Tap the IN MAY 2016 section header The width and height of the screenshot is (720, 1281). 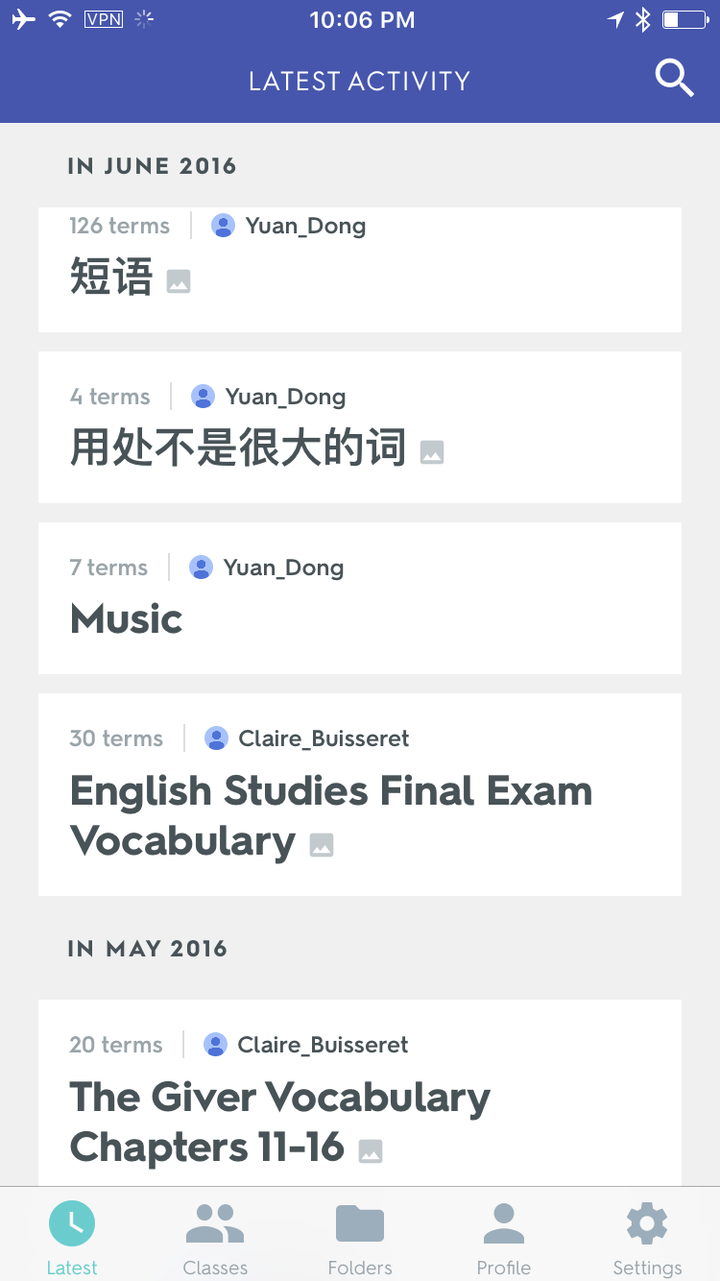(147, 948)
